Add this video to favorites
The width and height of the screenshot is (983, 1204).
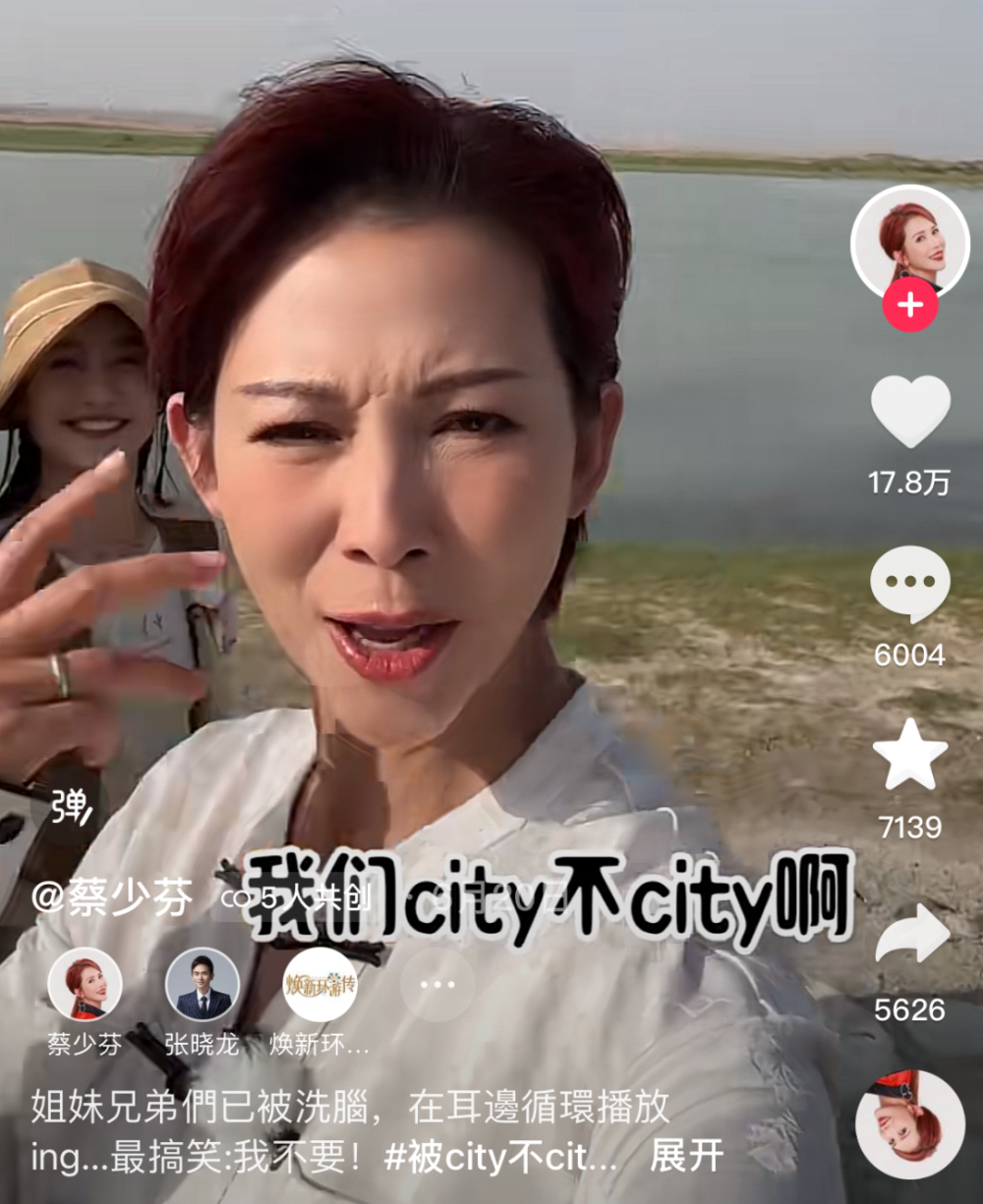pyautogui.click(x=910, y=755)
